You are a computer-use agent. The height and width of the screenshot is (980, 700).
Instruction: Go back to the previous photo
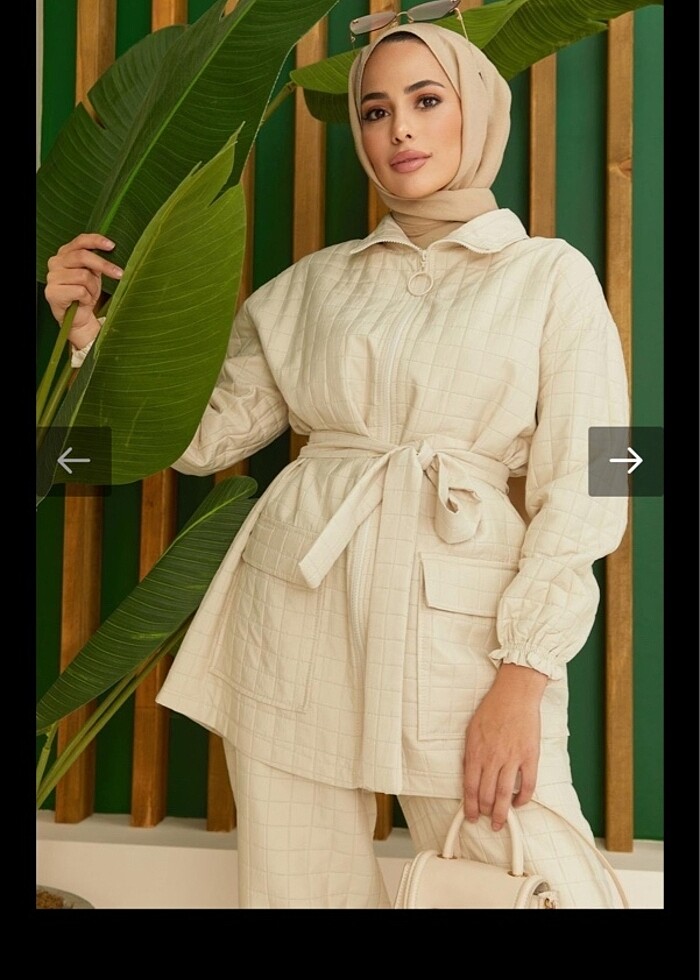(x=74, y=461)
